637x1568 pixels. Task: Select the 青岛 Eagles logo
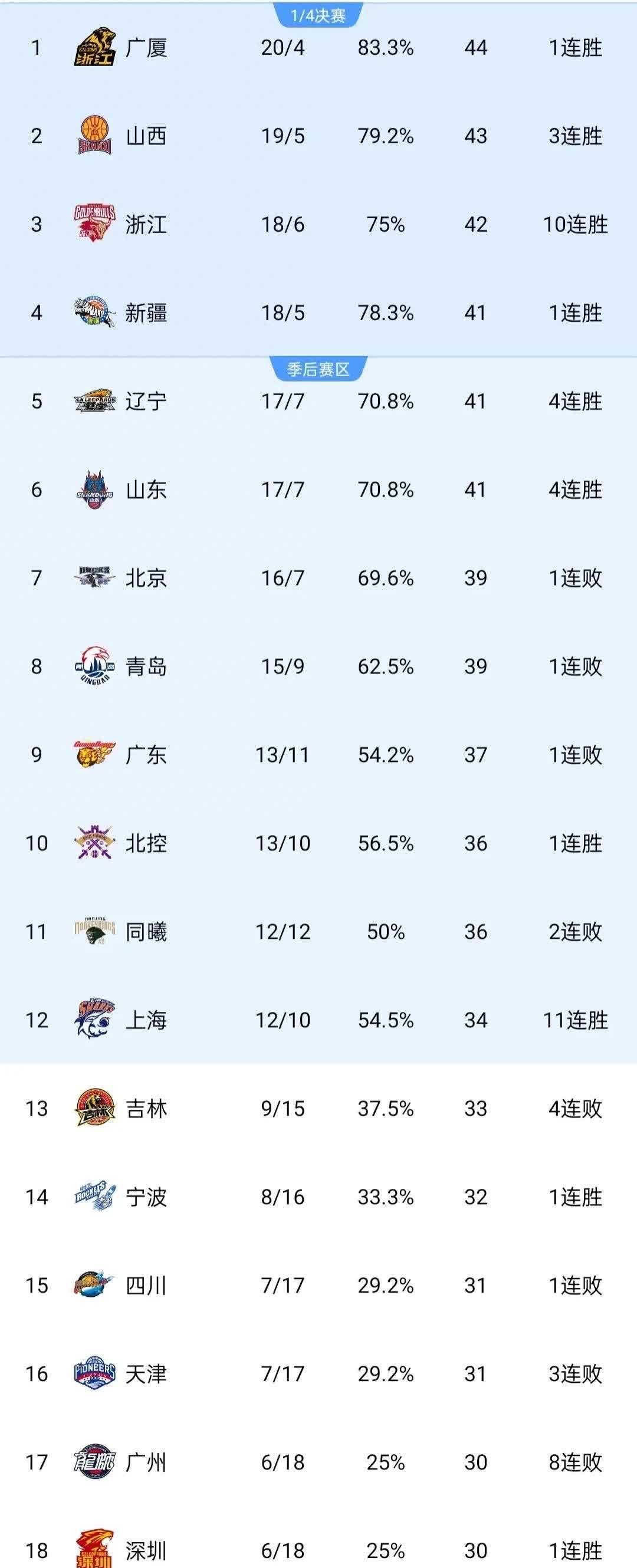click(94, 666)
